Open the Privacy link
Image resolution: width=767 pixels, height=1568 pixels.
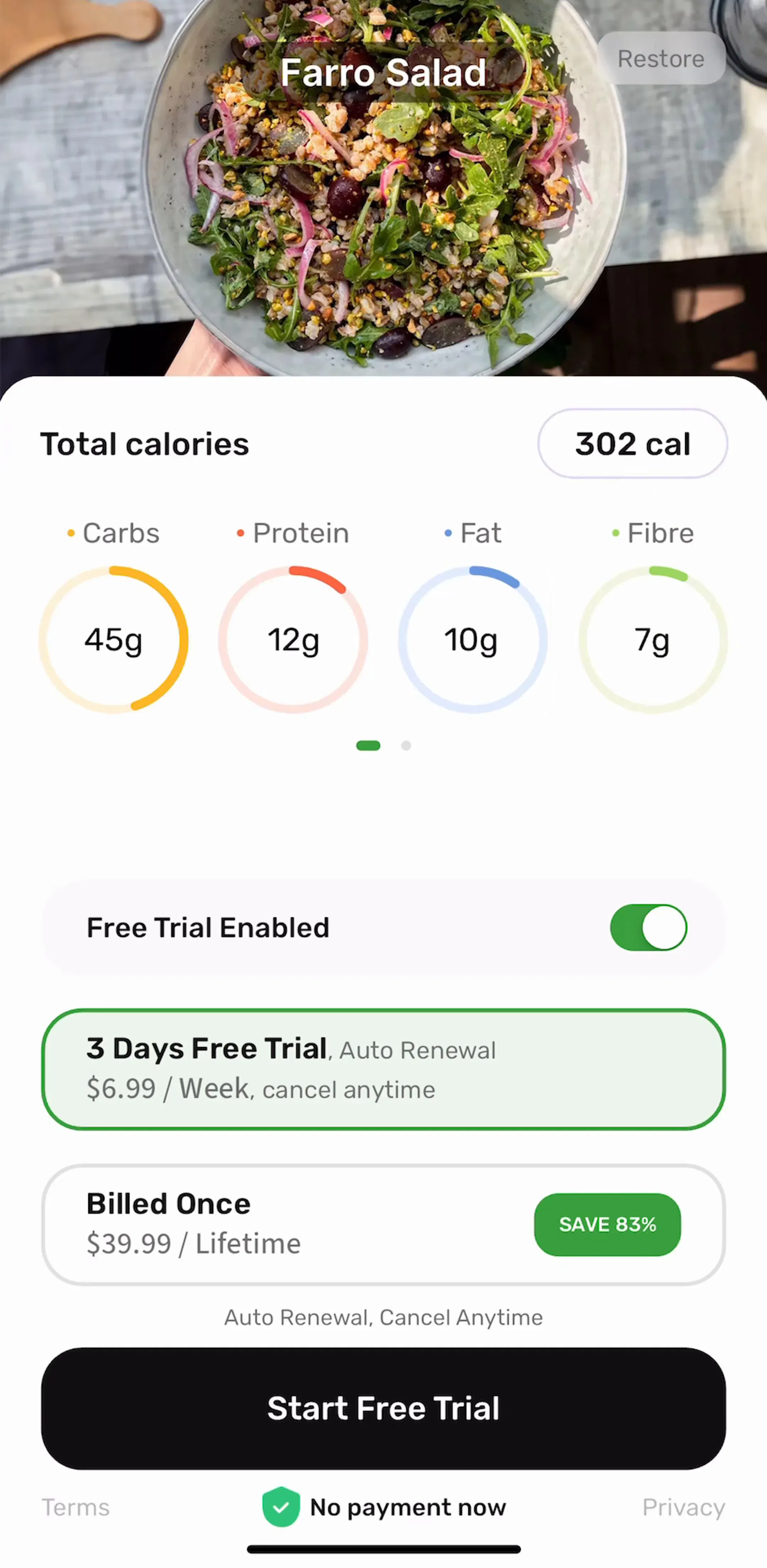684,1507
